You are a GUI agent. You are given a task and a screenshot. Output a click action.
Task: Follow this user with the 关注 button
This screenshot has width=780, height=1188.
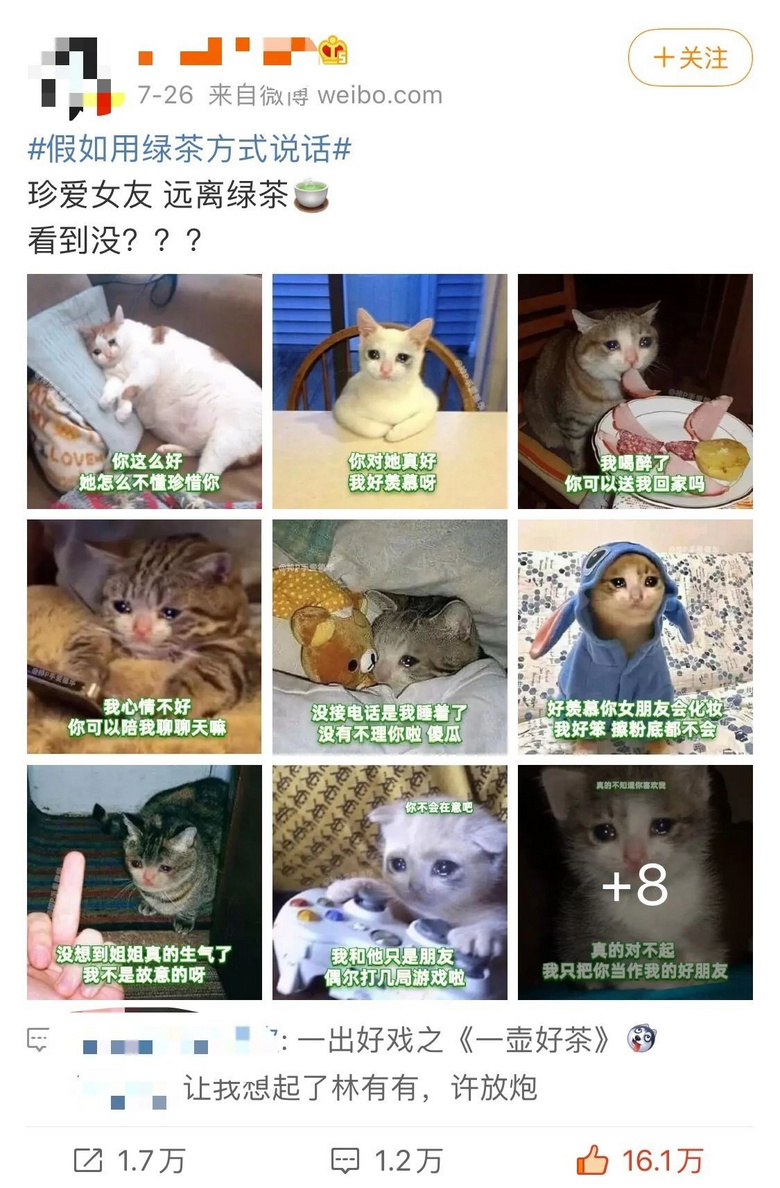point(690,58)
